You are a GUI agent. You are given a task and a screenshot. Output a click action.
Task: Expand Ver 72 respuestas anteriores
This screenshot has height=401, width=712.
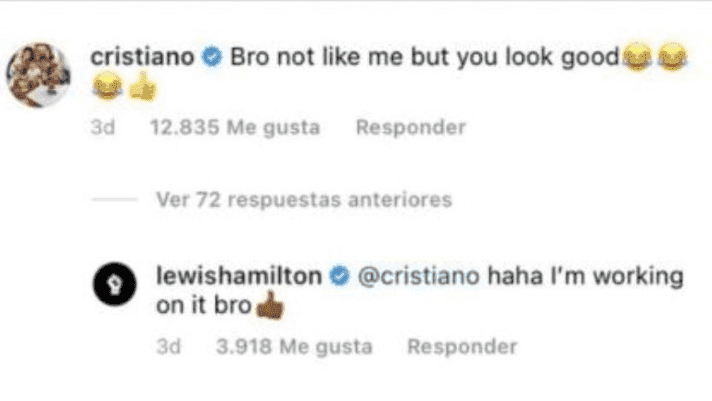(304, 199)
